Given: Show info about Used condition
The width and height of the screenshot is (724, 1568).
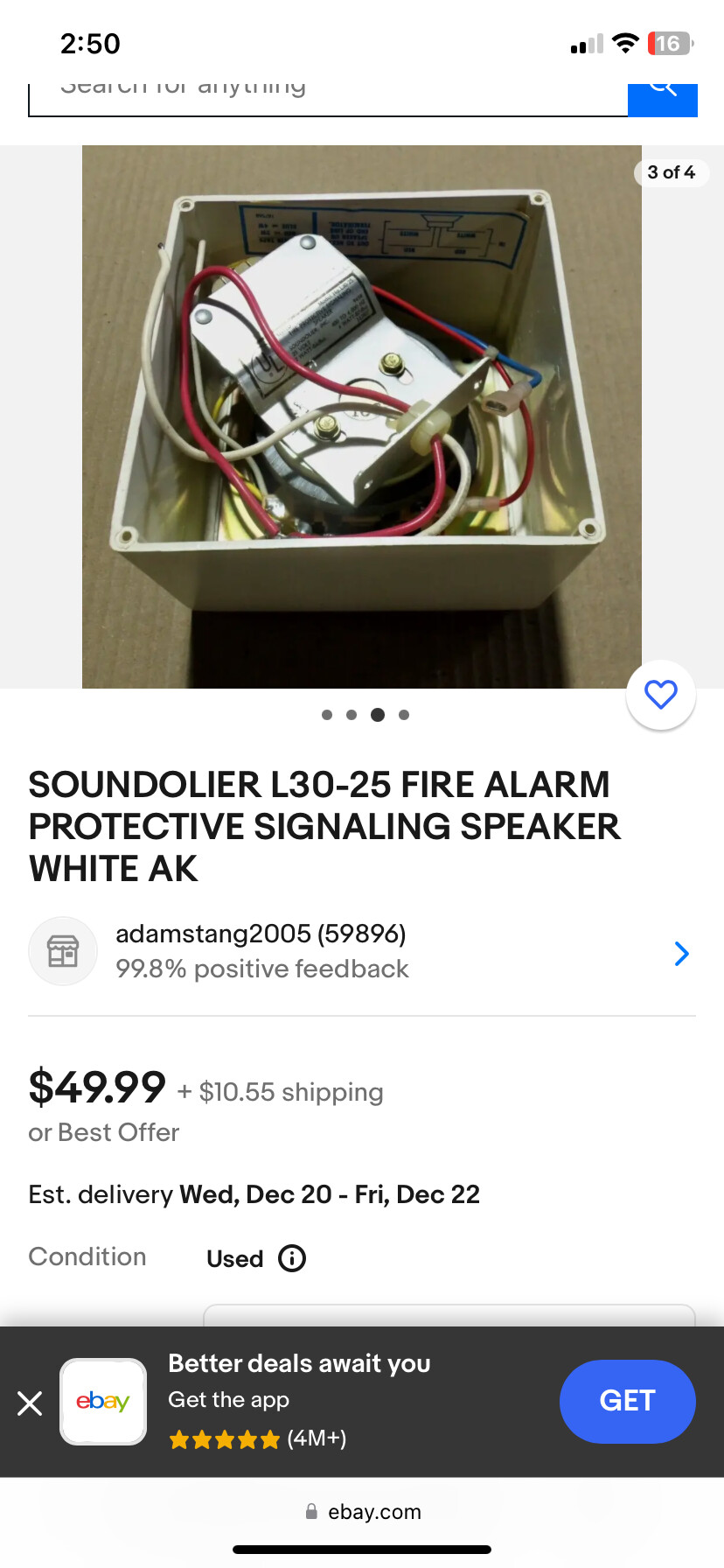Looking at the screenshot, I should [x=292, y=1258].
